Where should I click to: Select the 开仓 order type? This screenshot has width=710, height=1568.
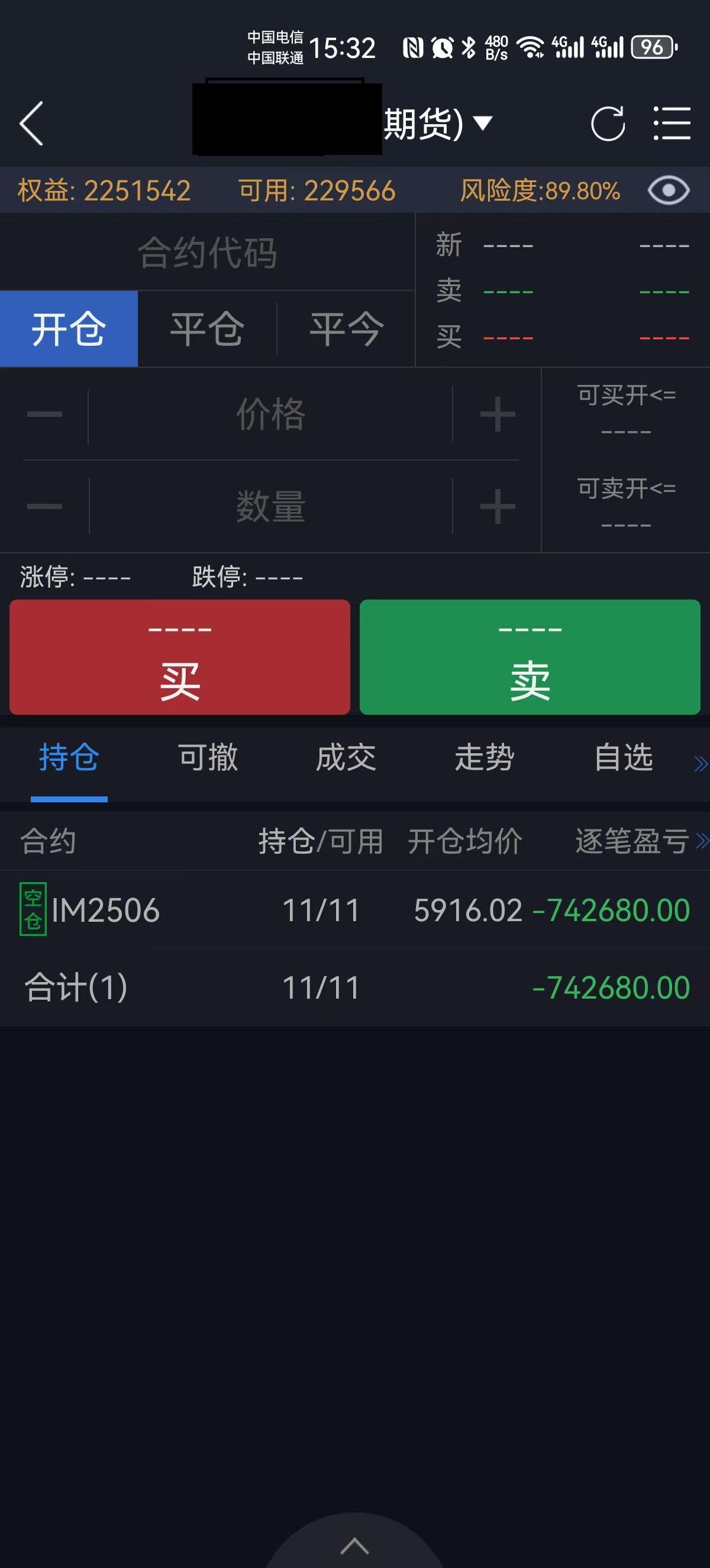pos(69,329)
